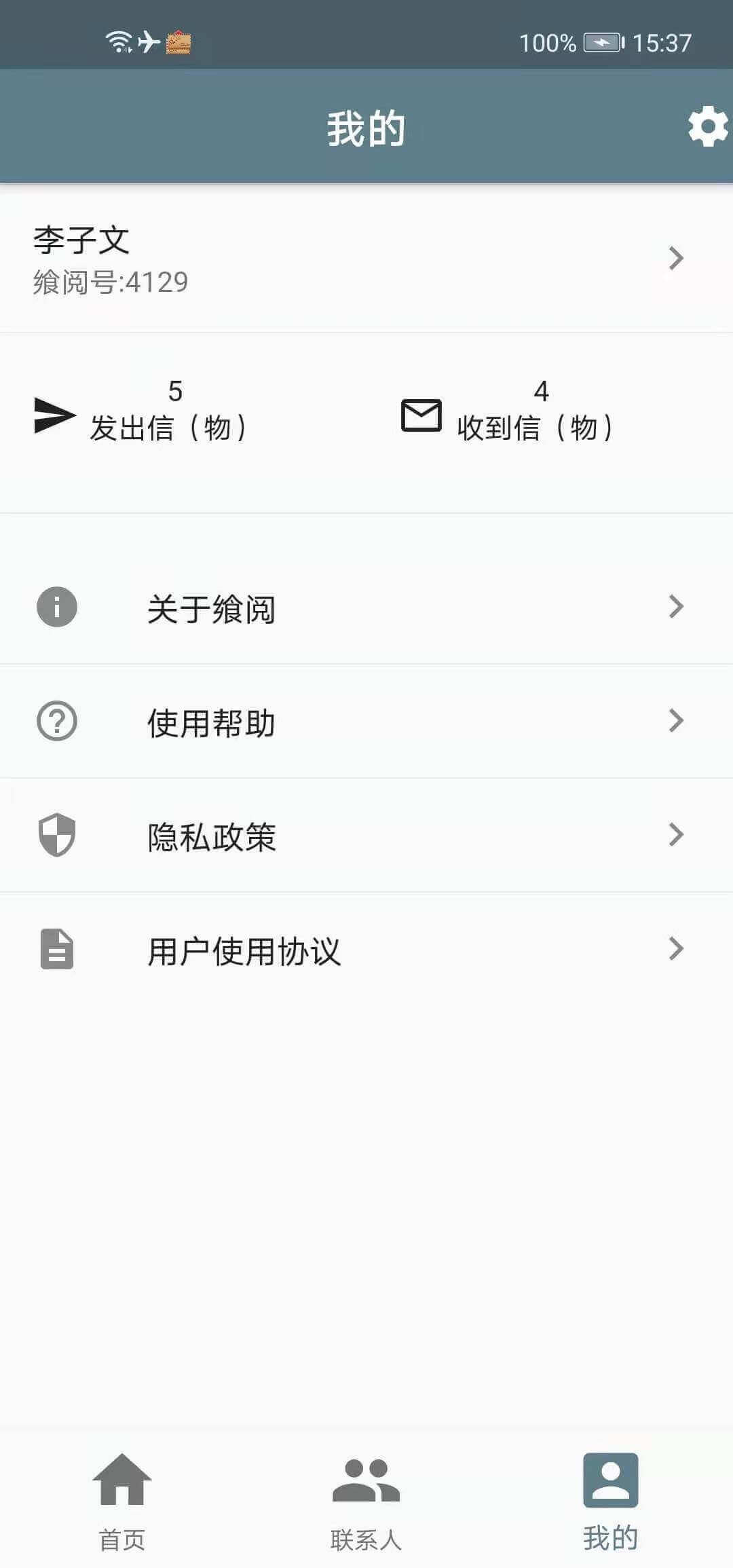This screenshot has width=733, height=1568.
Task: Click the battery indicator in status bar
Action: coord(603,42)
